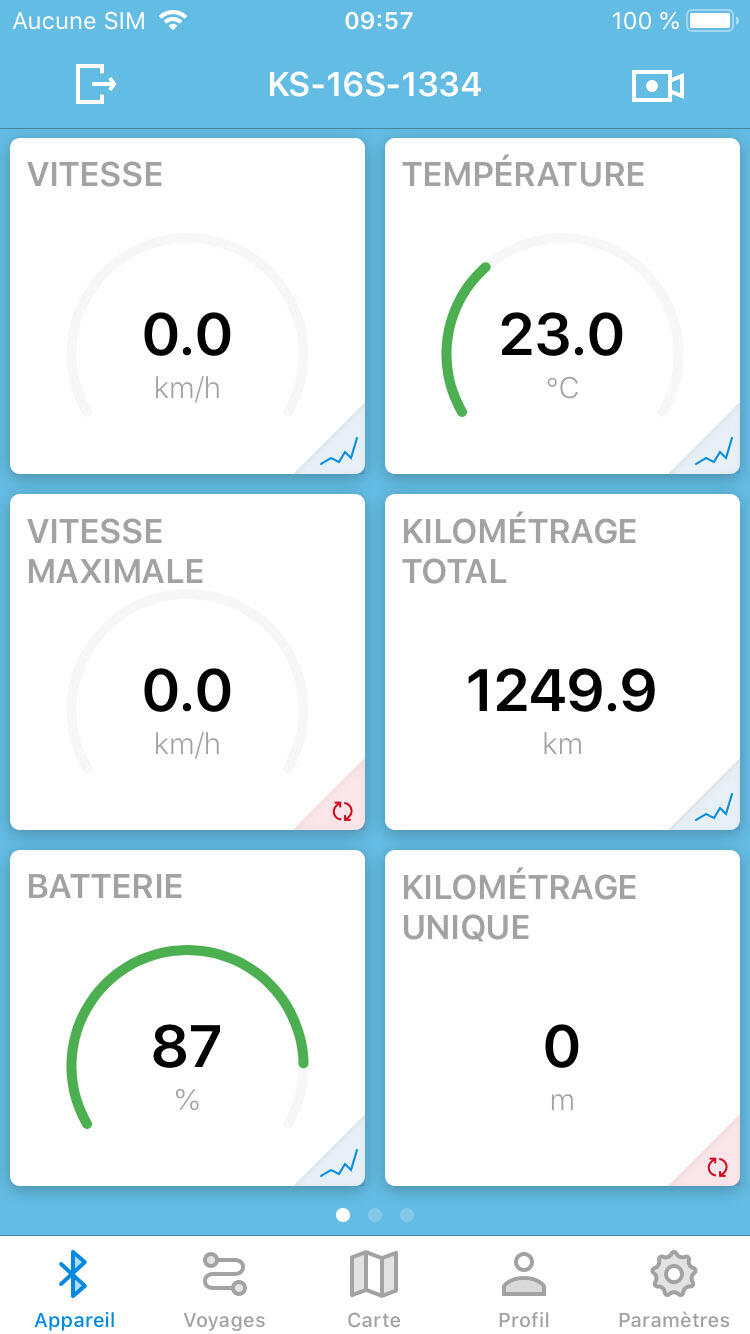Screen dimensions: 750x1334
Task: Tap the second page indicator dot
Action: coord(375,1215)
